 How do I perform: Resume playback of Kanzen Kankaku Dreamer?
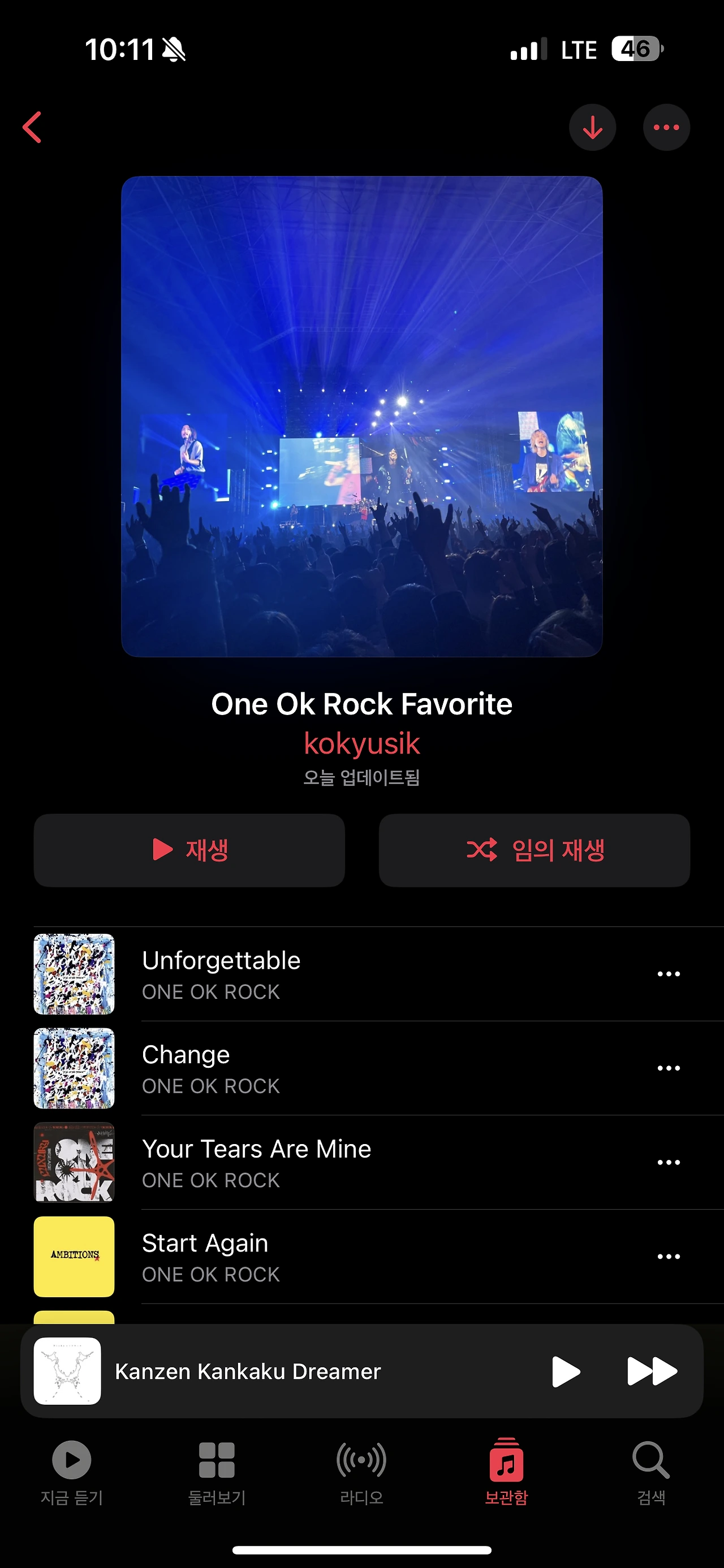(x=566, y=1371)
